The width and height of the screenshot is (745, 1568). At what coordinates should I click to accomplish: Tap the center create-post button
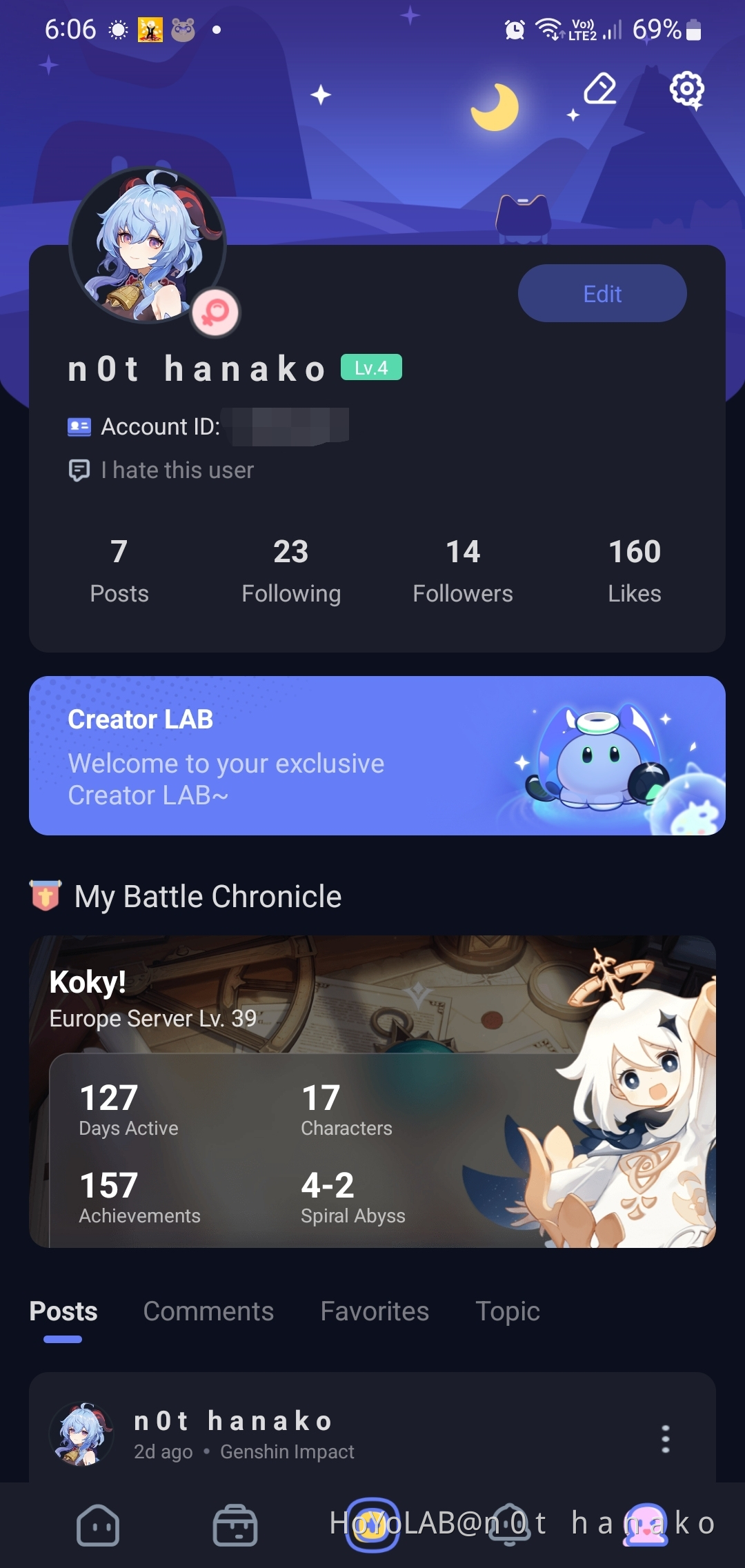coord(372,1525)
